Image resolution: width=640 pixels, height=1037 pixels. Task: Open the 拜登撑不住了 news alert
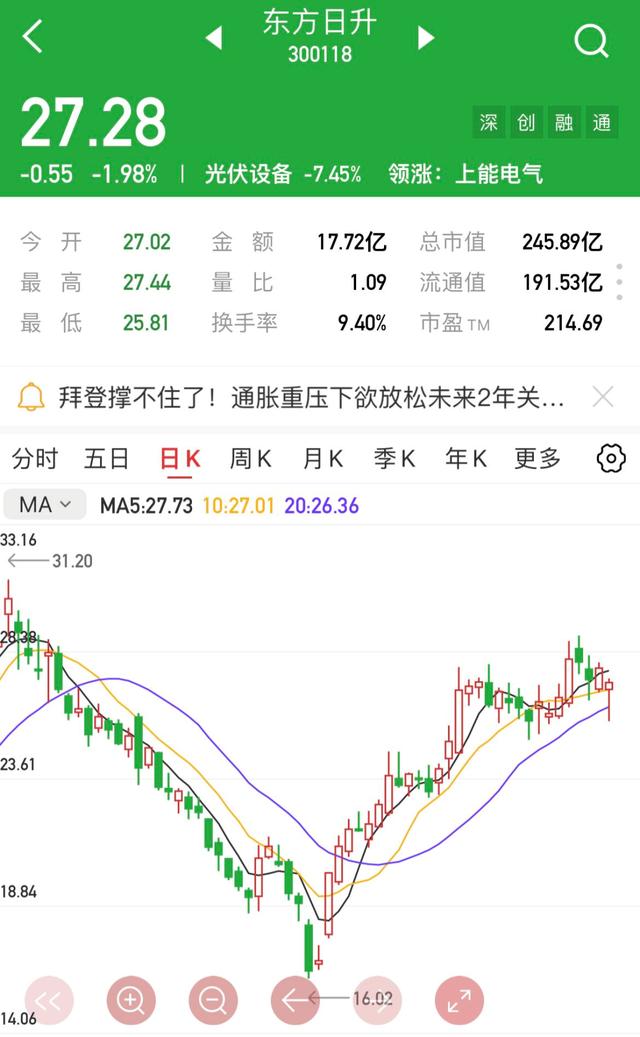click(x=311, y=398)
